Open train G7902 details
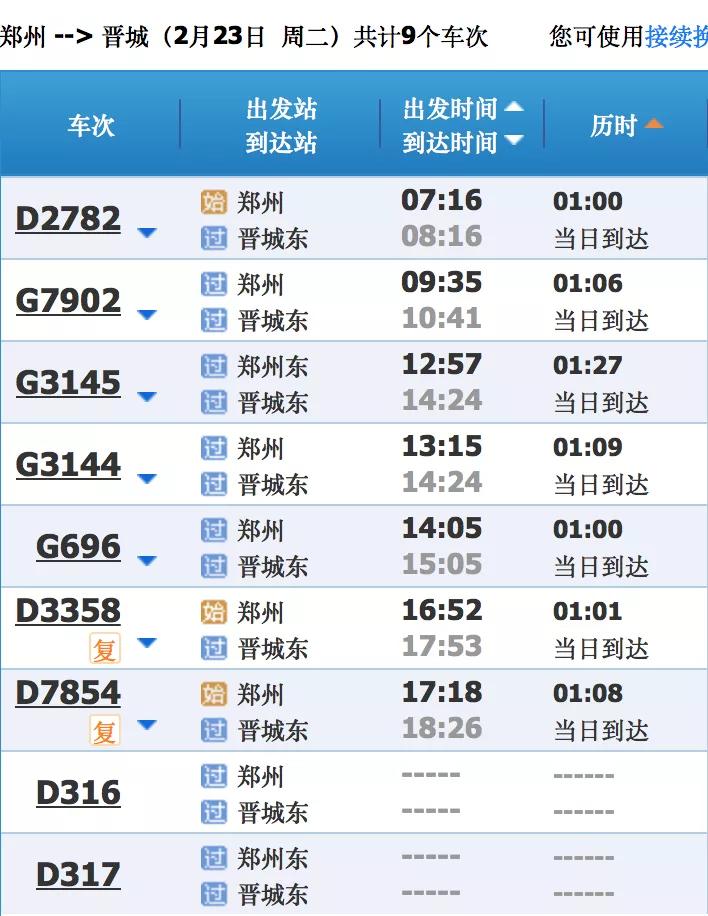The image size is (708, 916). click(68, 300)
